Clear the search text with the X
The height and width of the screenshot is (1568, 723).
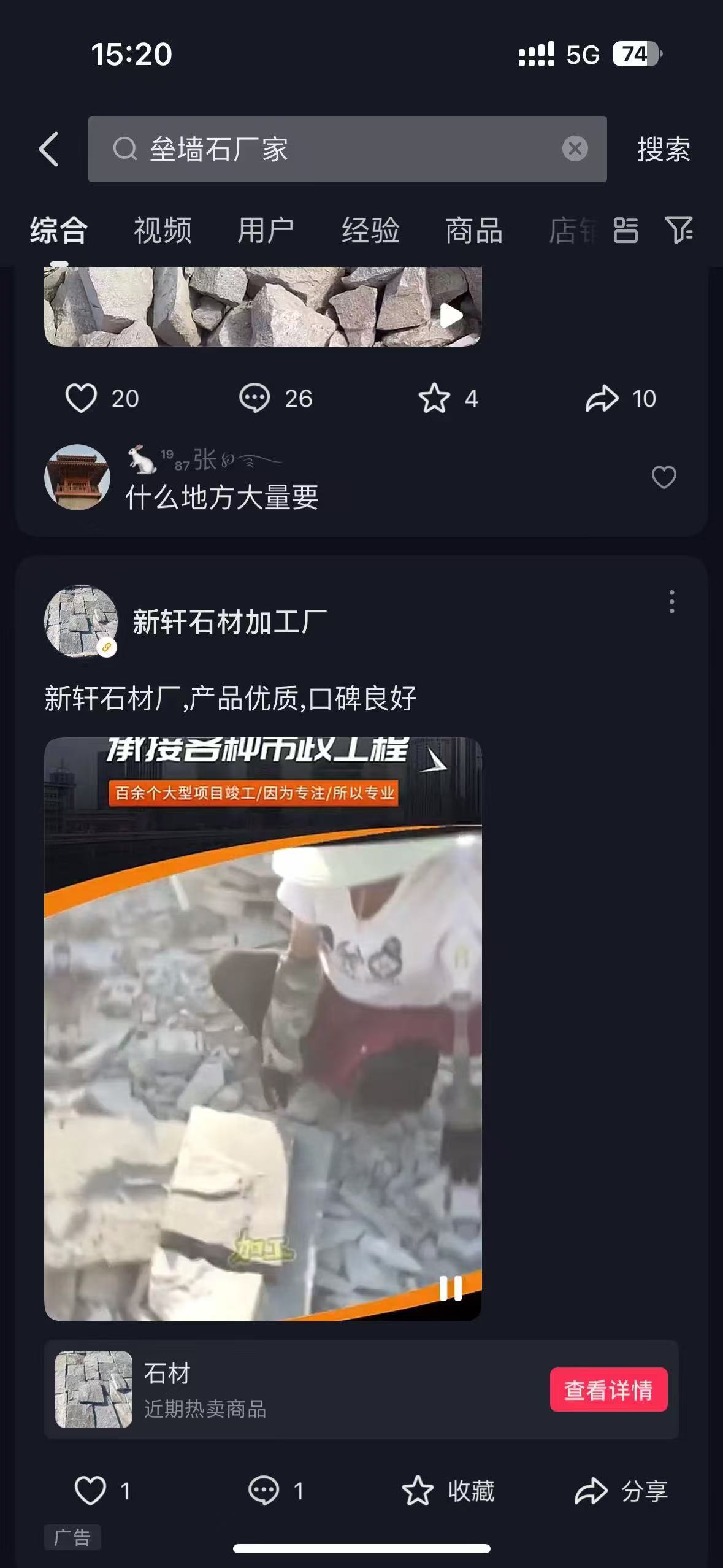[575, 149]
